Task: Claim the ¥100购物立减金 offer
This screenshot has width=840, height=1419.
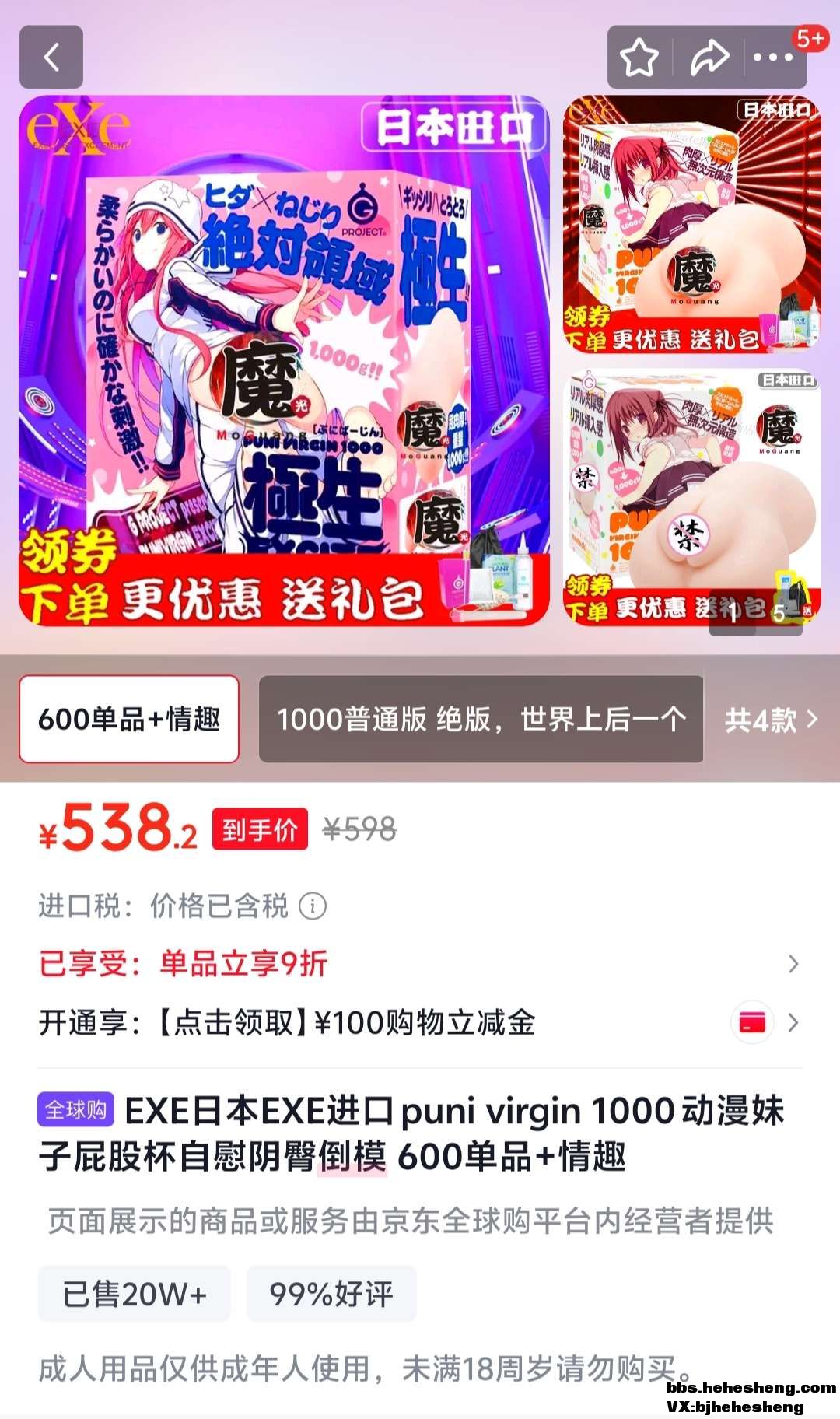Action: tap(793, 1022)
